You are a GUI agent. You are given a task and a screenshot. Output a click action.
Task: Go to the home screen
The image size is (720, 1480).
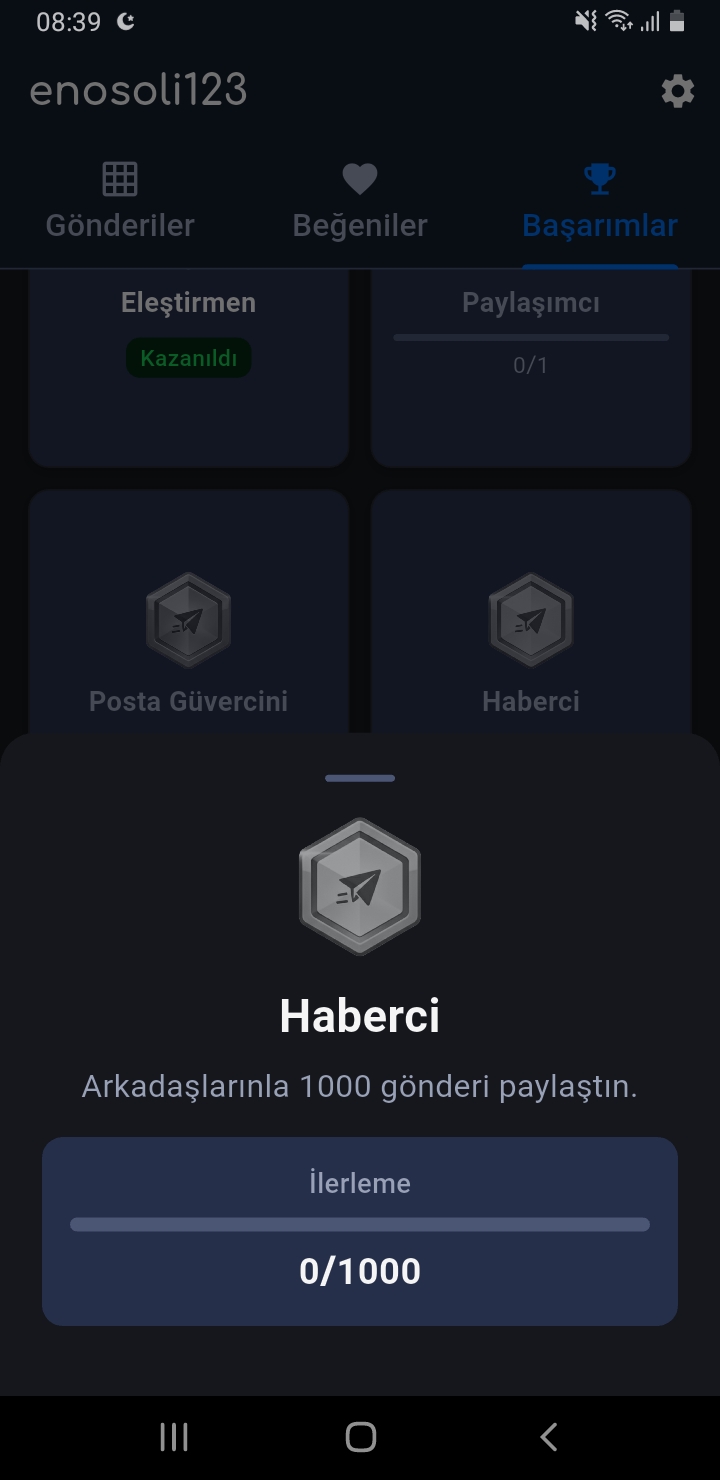click(x=360, y=1437)
